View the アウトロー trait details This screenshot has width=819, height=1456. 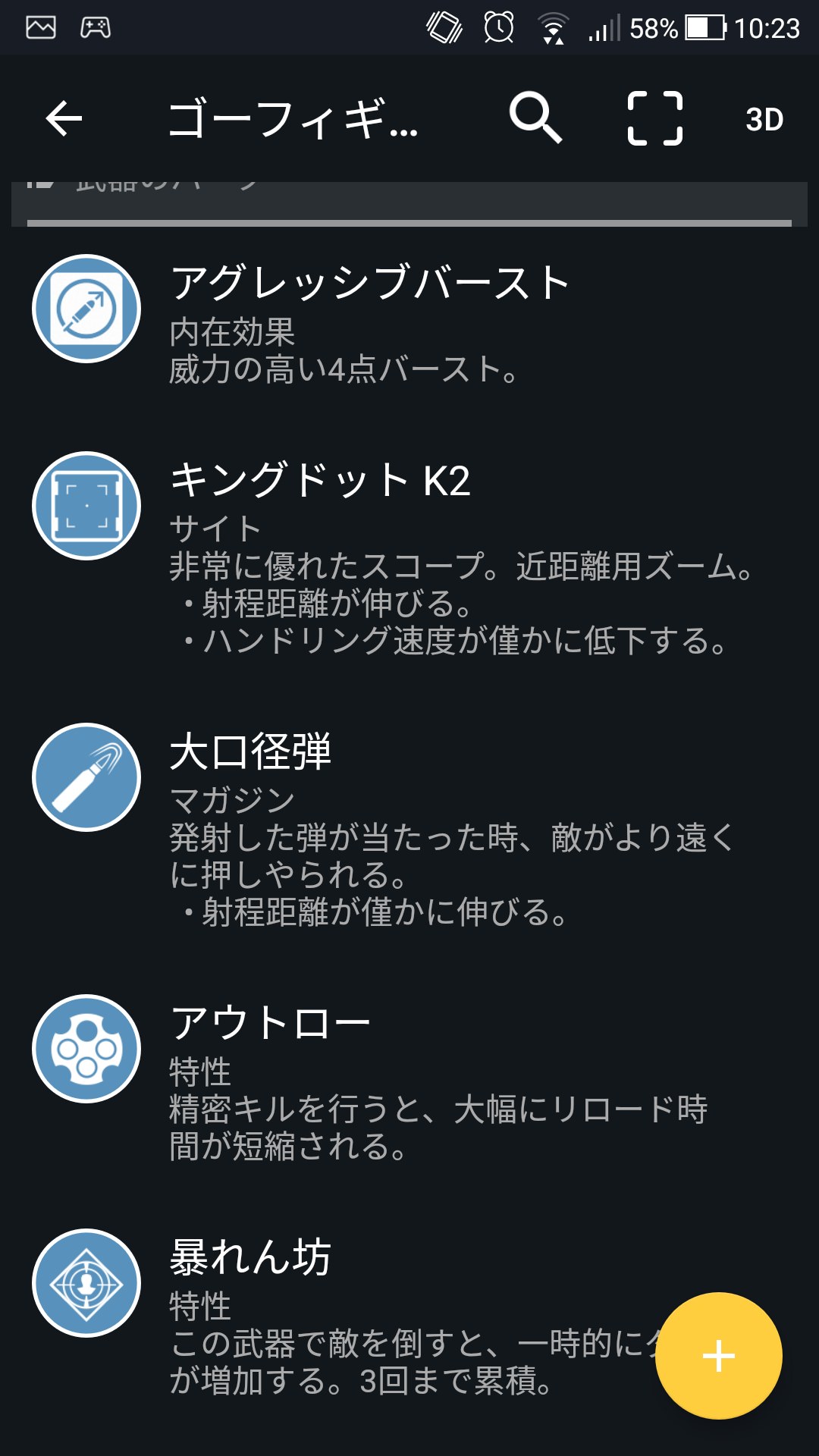point(409,1083)
